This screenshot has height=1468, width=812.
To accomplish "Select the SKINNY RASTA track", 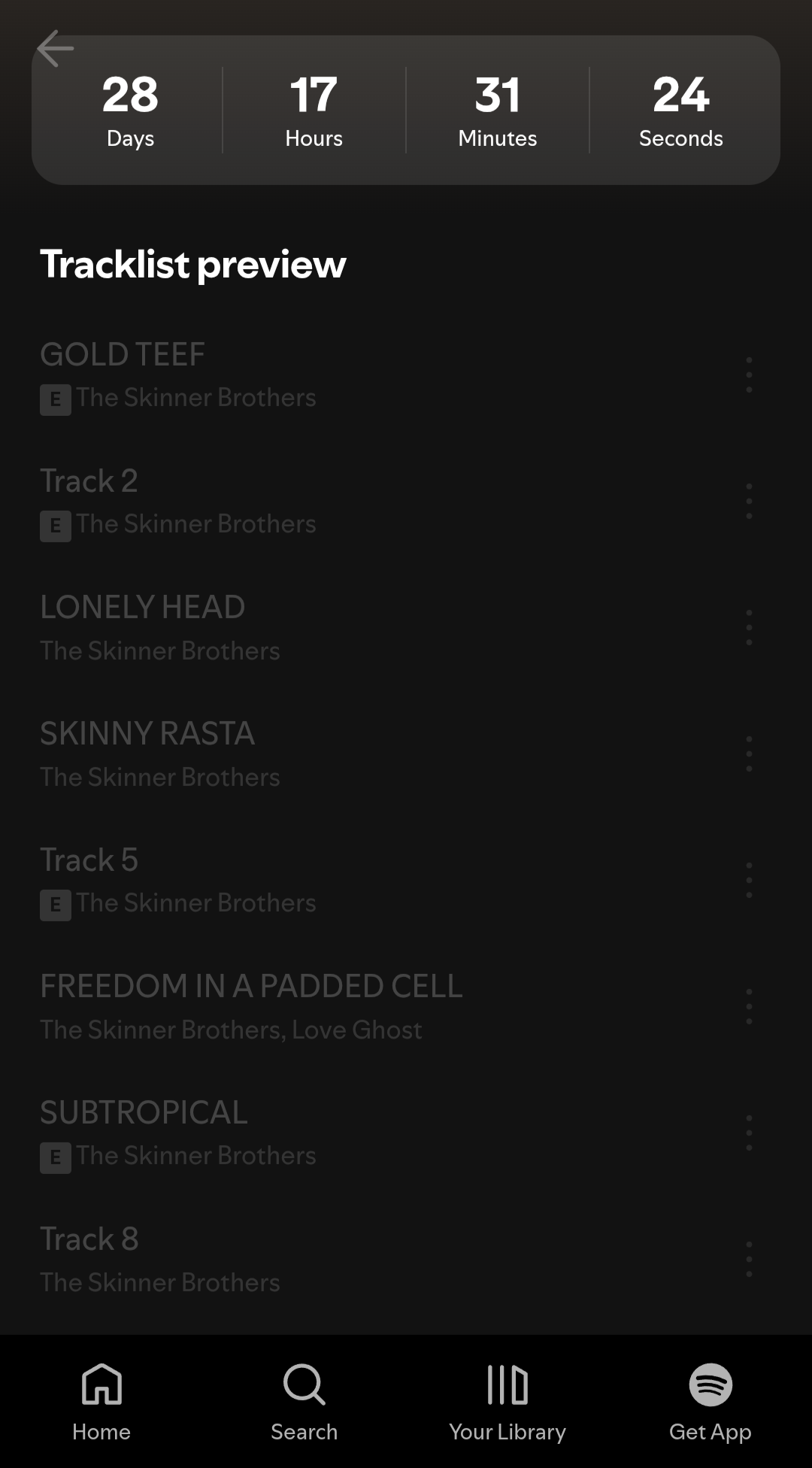I will (301, 754).
